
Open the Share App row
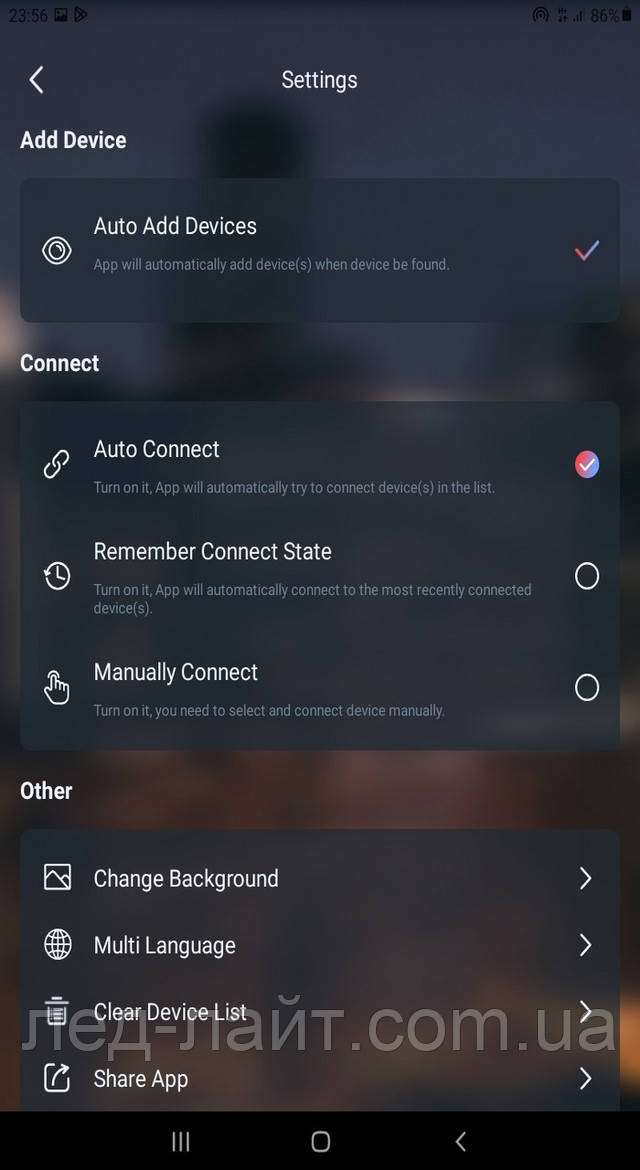[320, 1079]
